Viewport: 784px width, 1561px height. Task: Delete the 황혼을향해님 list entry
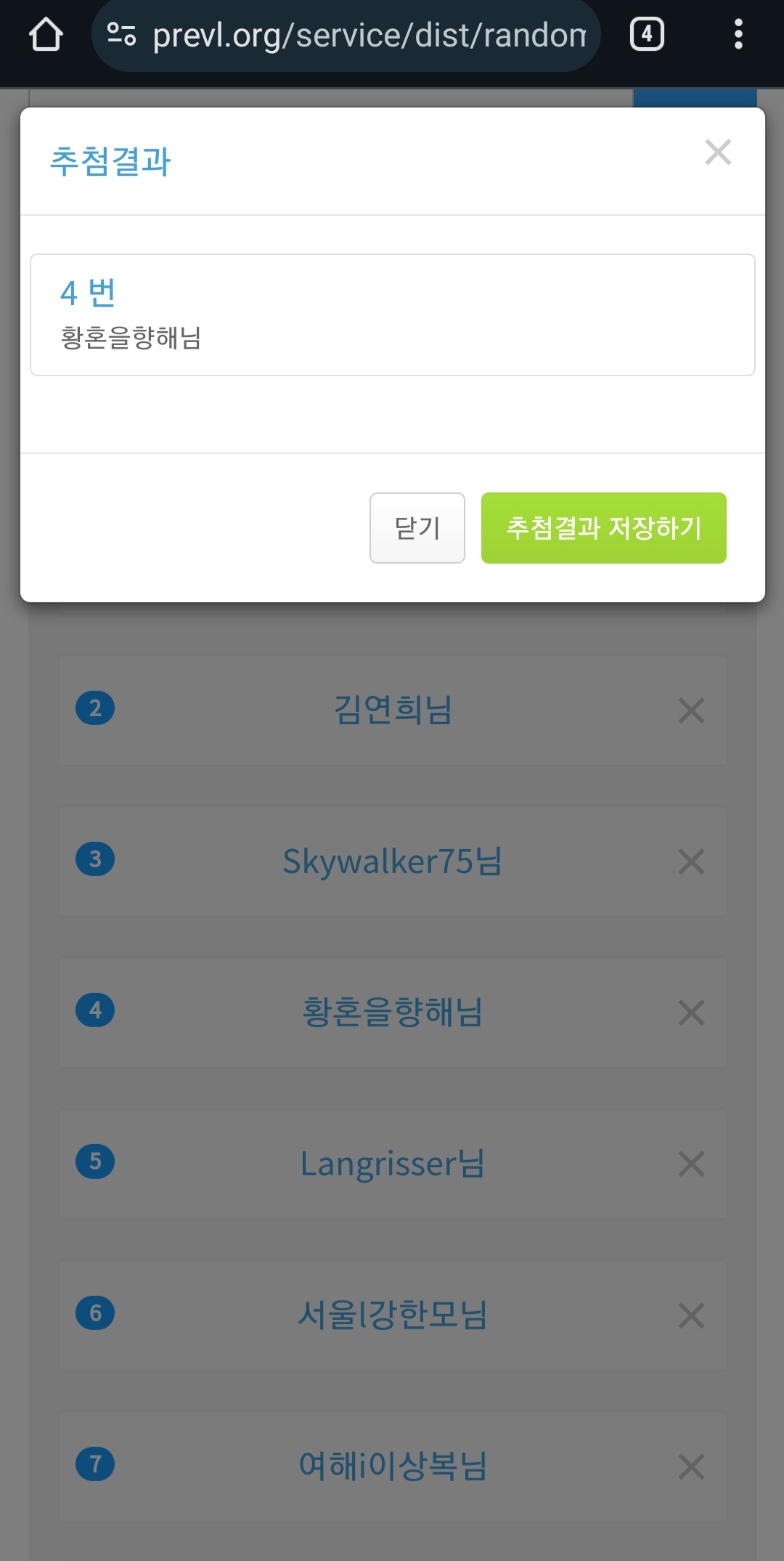[690, 1013]
